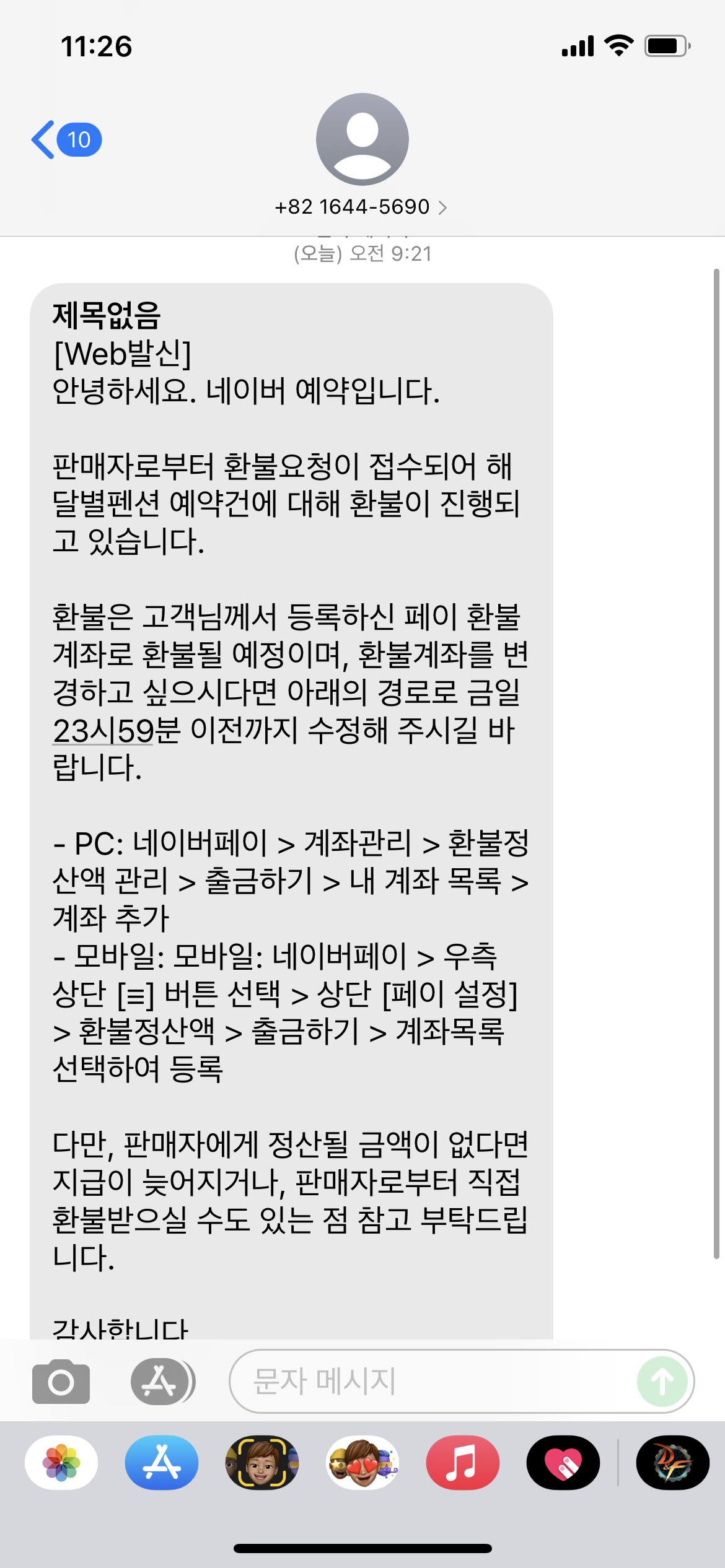Open the Digital Touch heart app
This screenshot has height=1568, width=725.
563,1463
